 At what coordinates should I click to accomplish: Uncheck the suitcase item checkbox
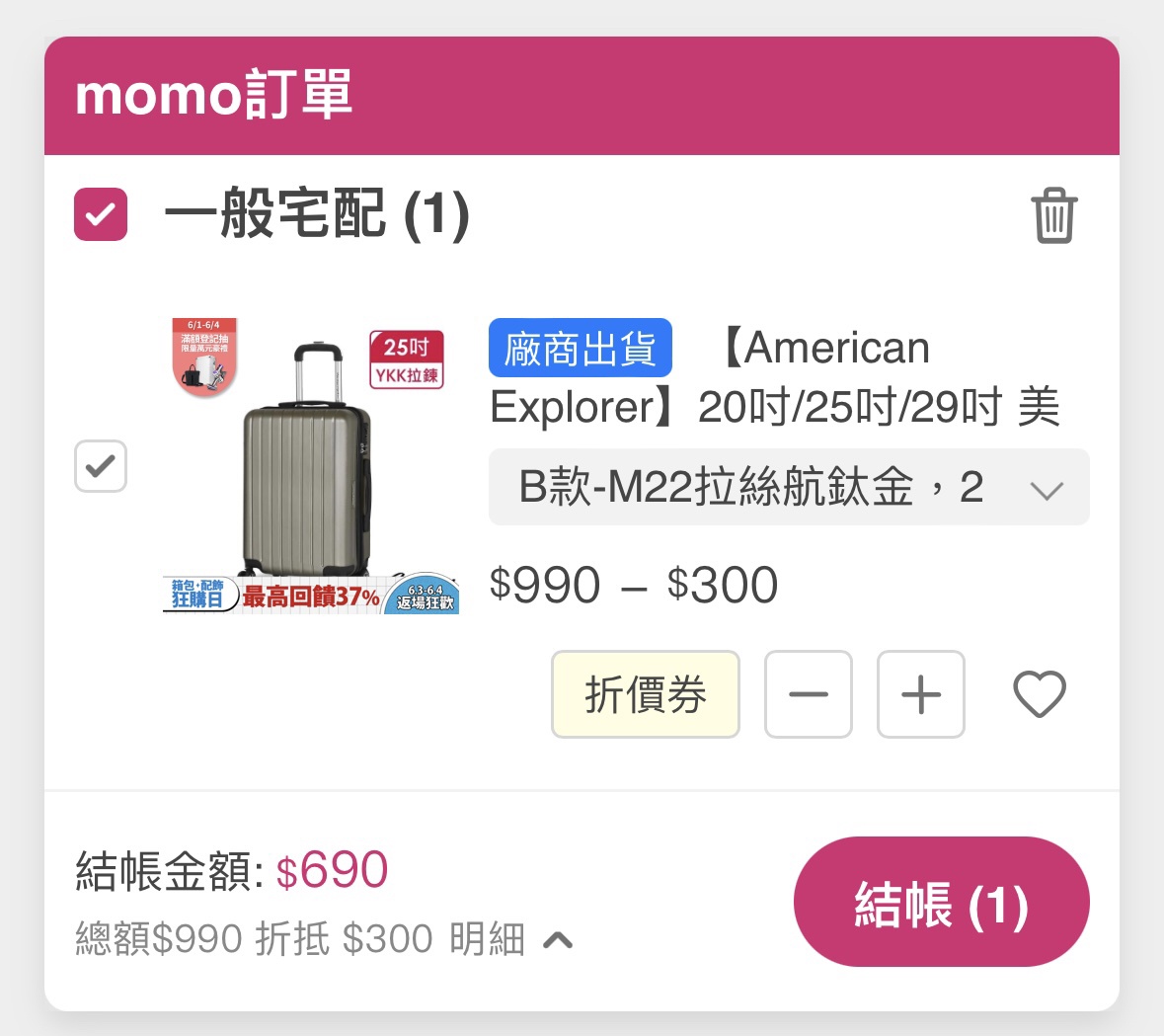[x=101, y=466]
